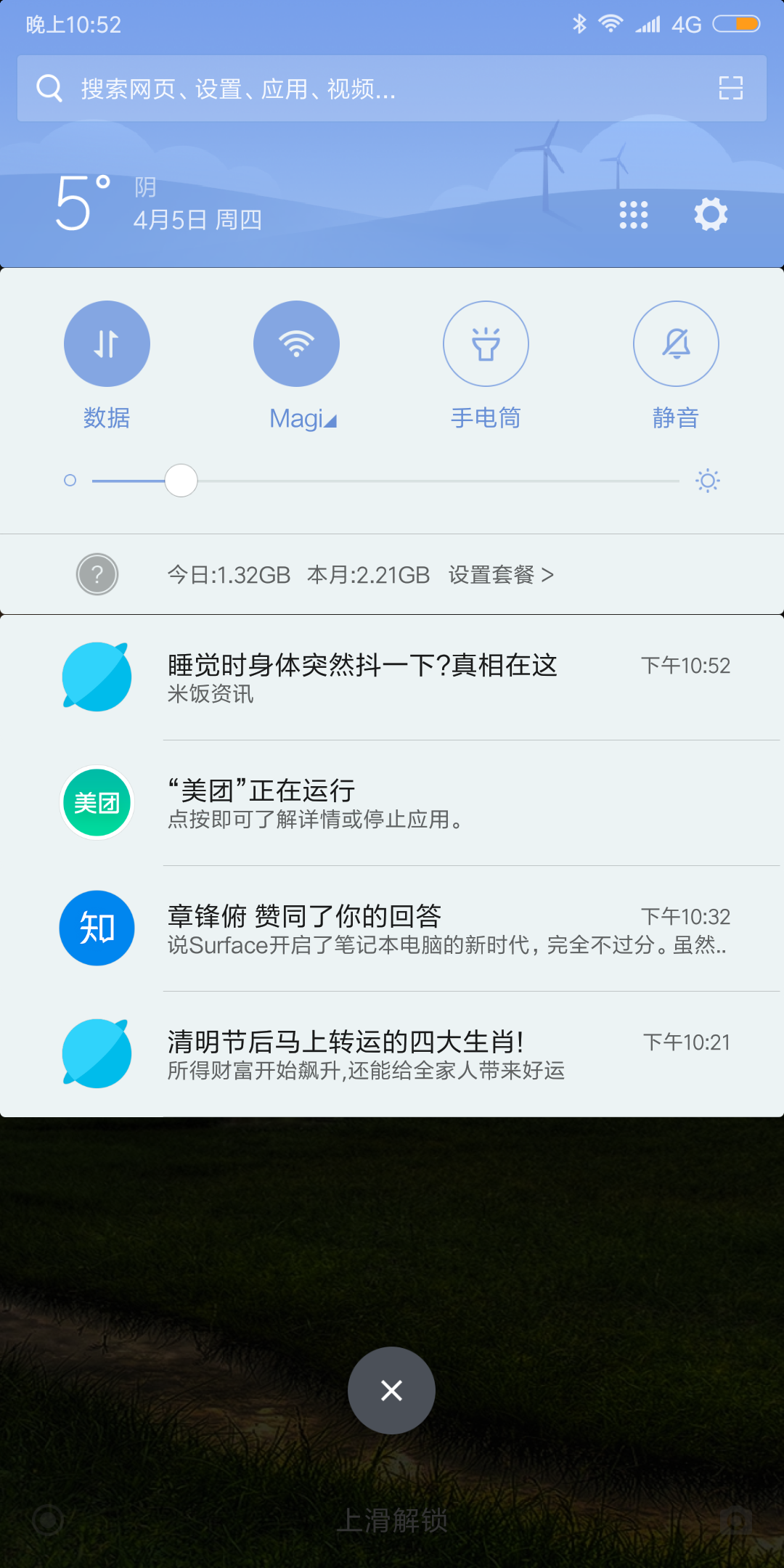Open weather showing 5° 阴
The width and height of the screenshot is (784, 1568).
158,204
